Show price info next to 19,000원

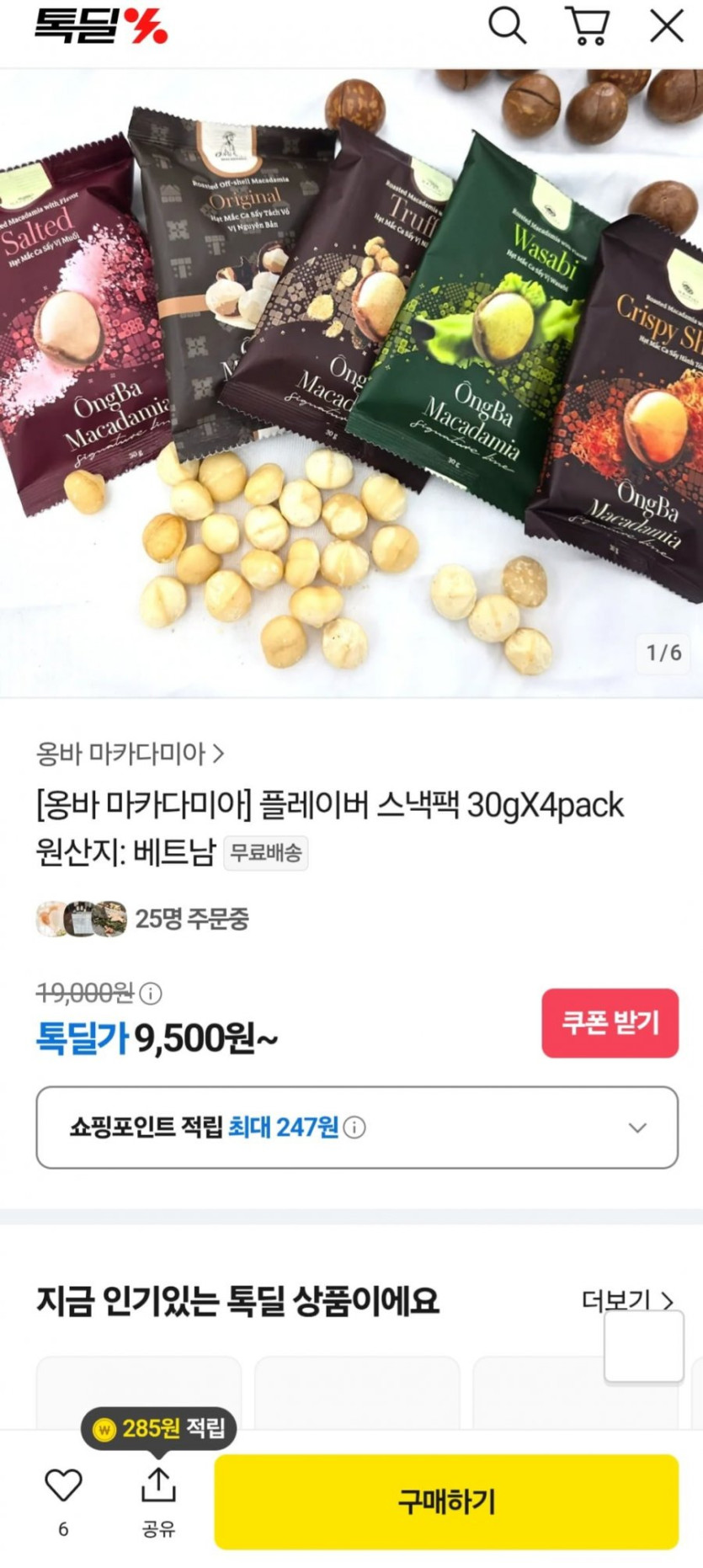point(151,994)
